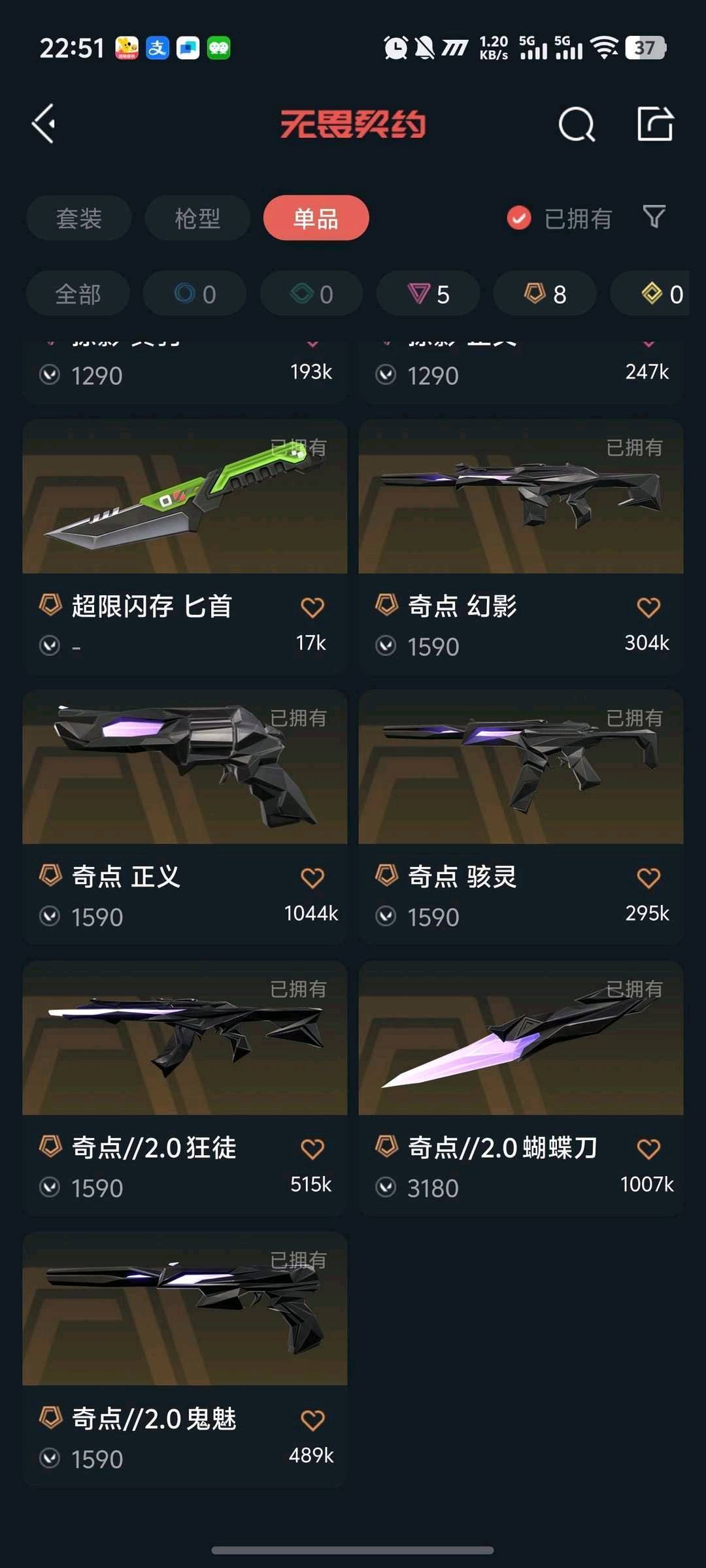
Task: Select the 全部 chip
Action: click(x=78, y=294)
